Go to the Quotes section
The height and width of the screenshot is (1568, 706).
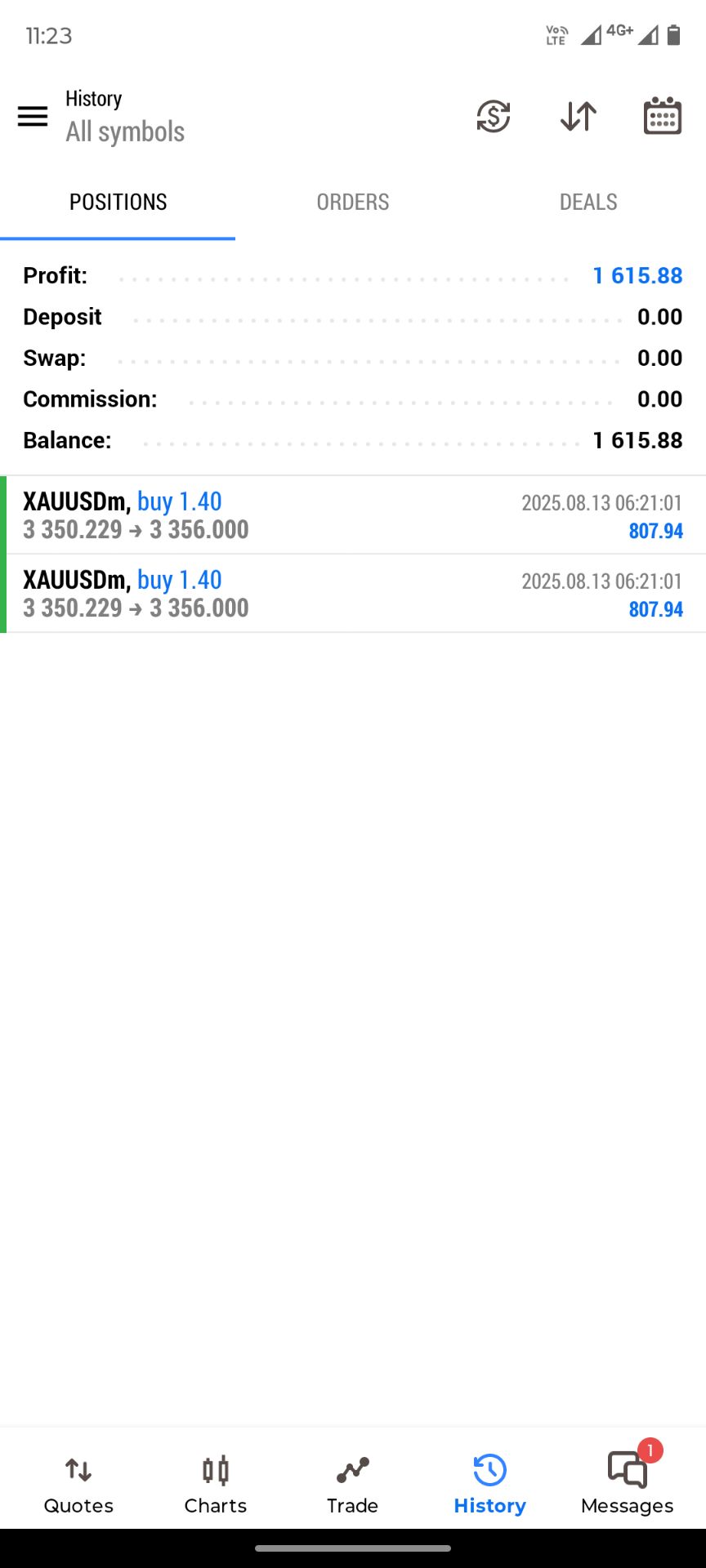coord(78,1483)
